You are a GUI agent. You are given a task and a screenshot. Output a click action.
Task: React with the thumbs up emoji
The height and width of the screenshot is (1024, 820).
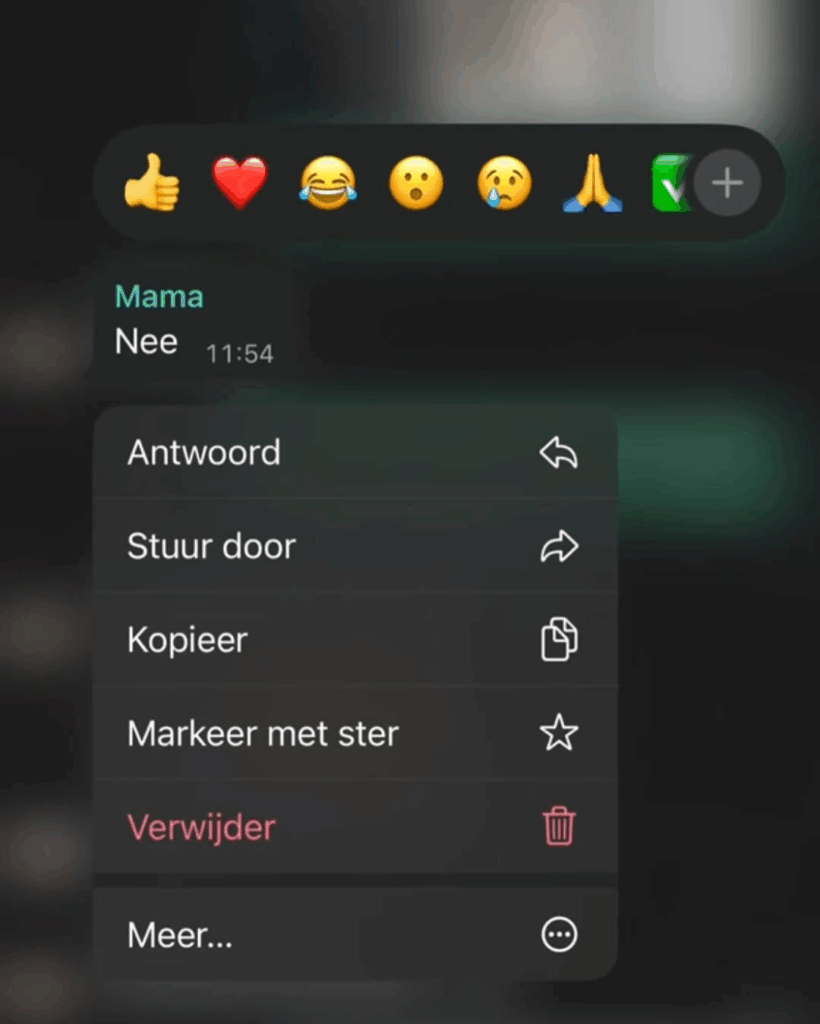point(152,184)
